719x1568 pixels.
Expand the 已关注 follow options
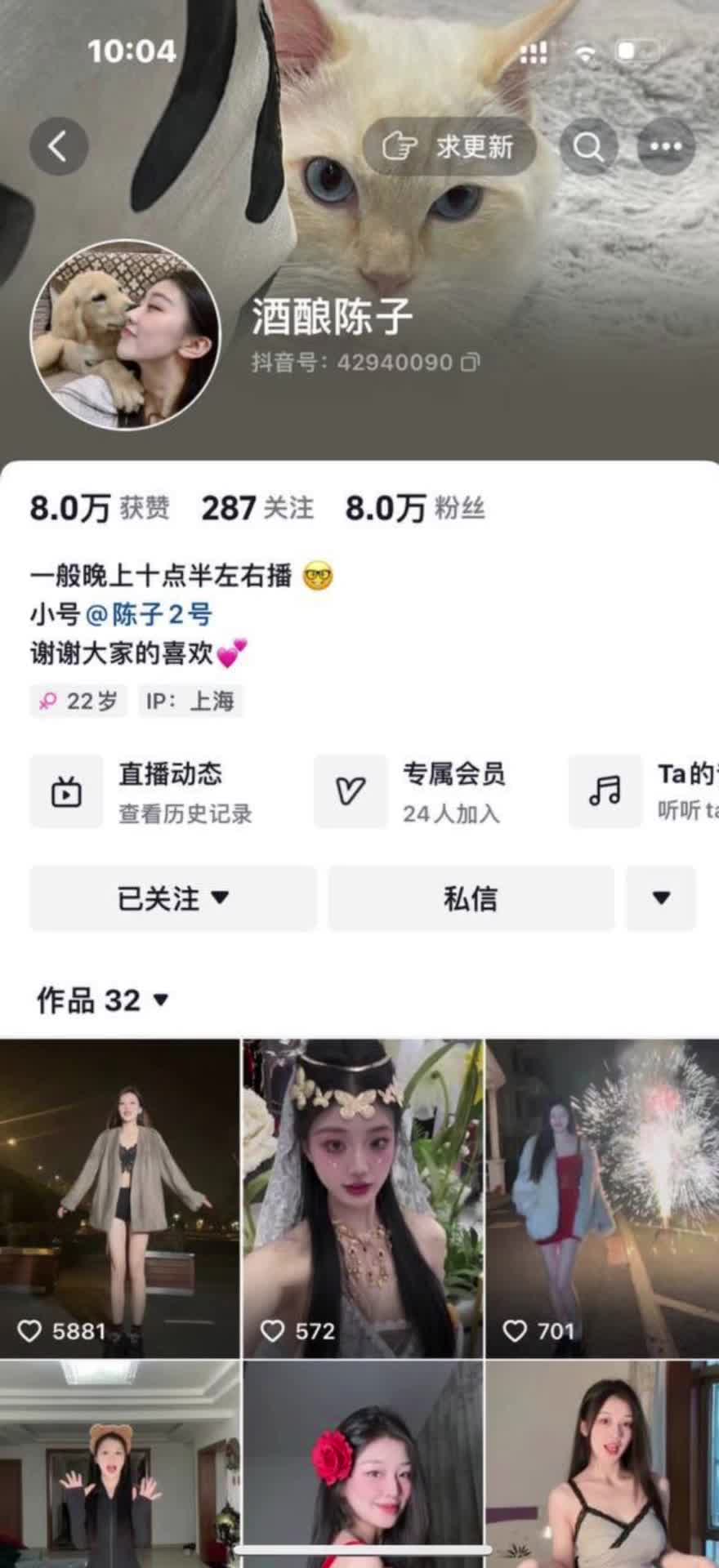point(172,898)
